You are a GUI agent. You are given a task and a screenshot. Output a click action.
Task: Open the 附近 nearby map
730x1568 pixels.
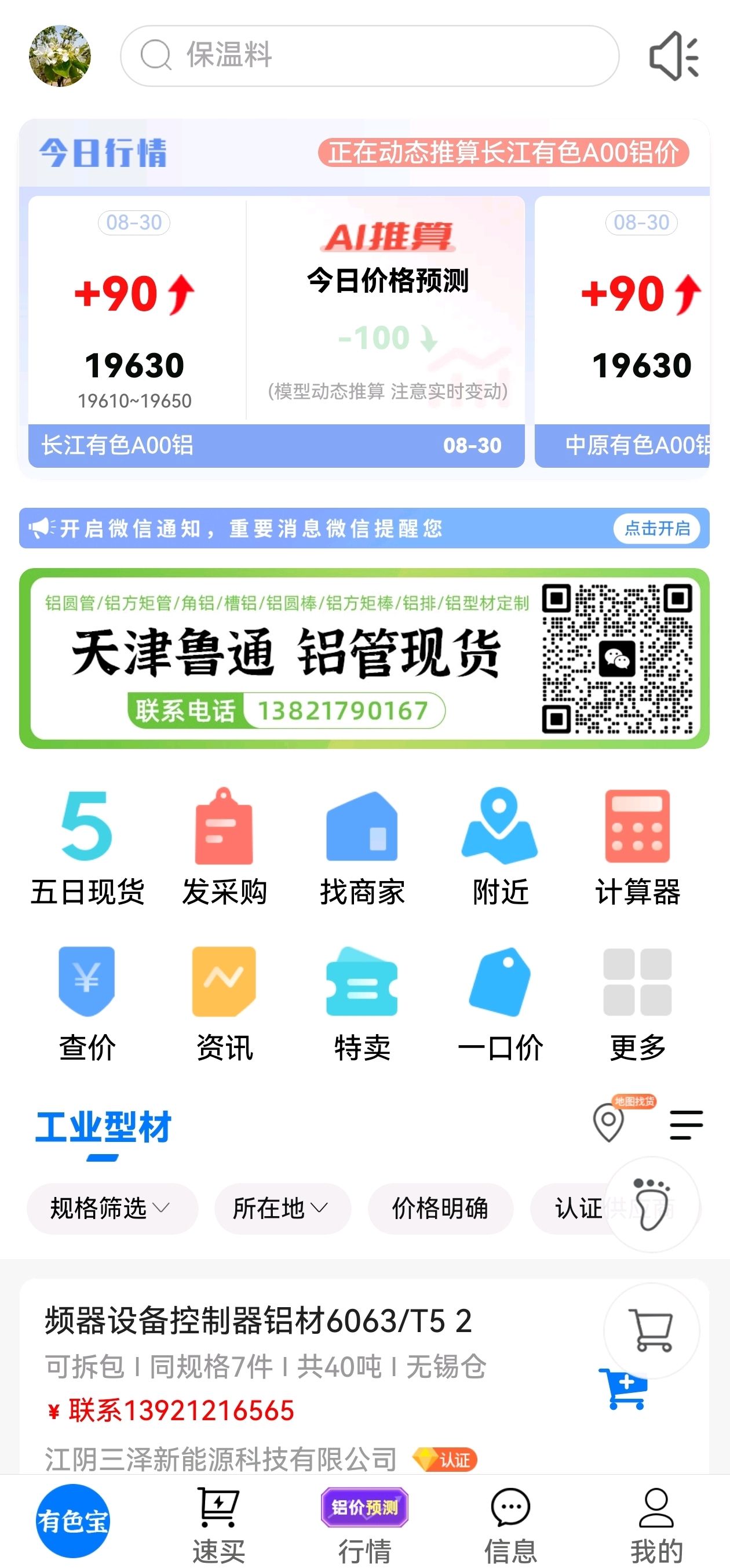click(x=500, y=847)
